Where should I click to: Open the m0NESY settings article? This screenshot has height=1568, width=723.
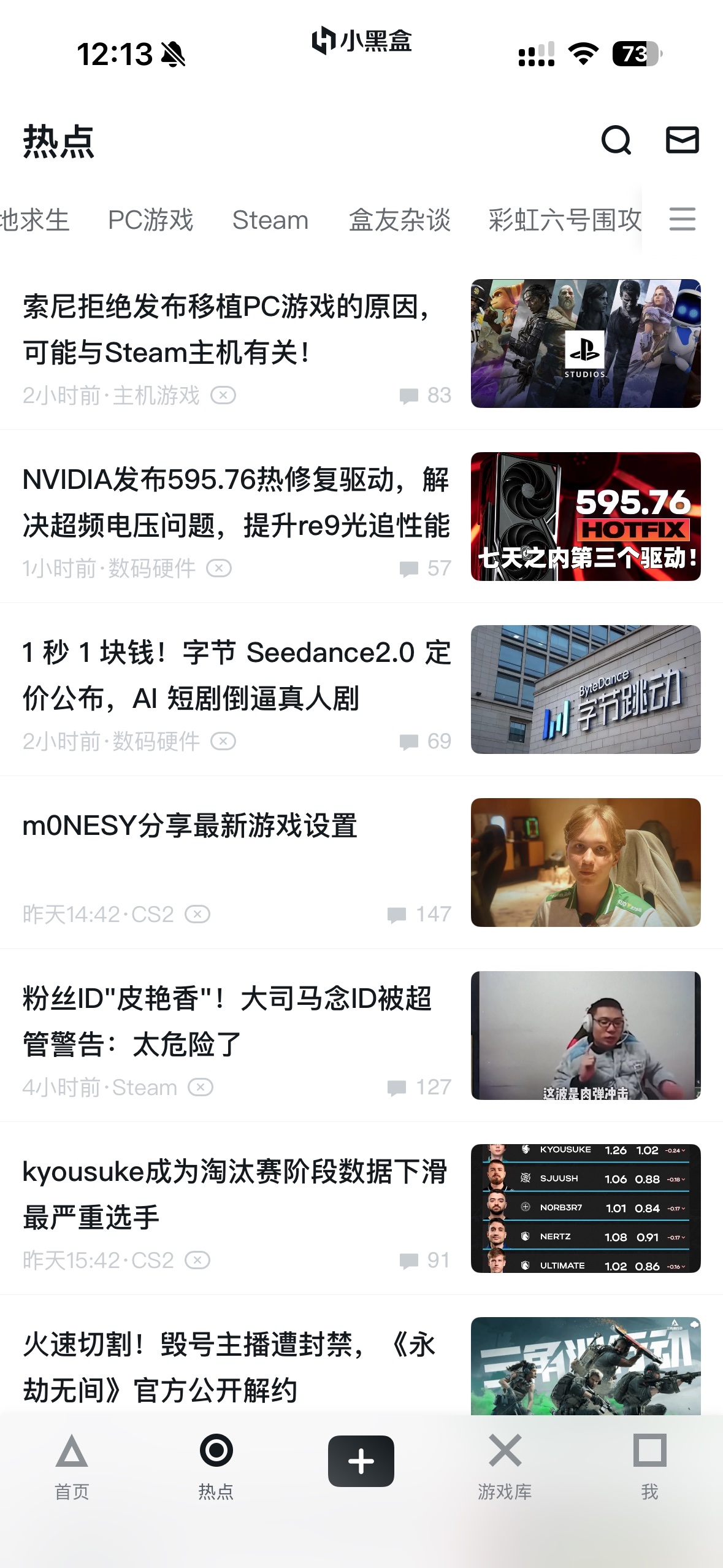point(190,826)
